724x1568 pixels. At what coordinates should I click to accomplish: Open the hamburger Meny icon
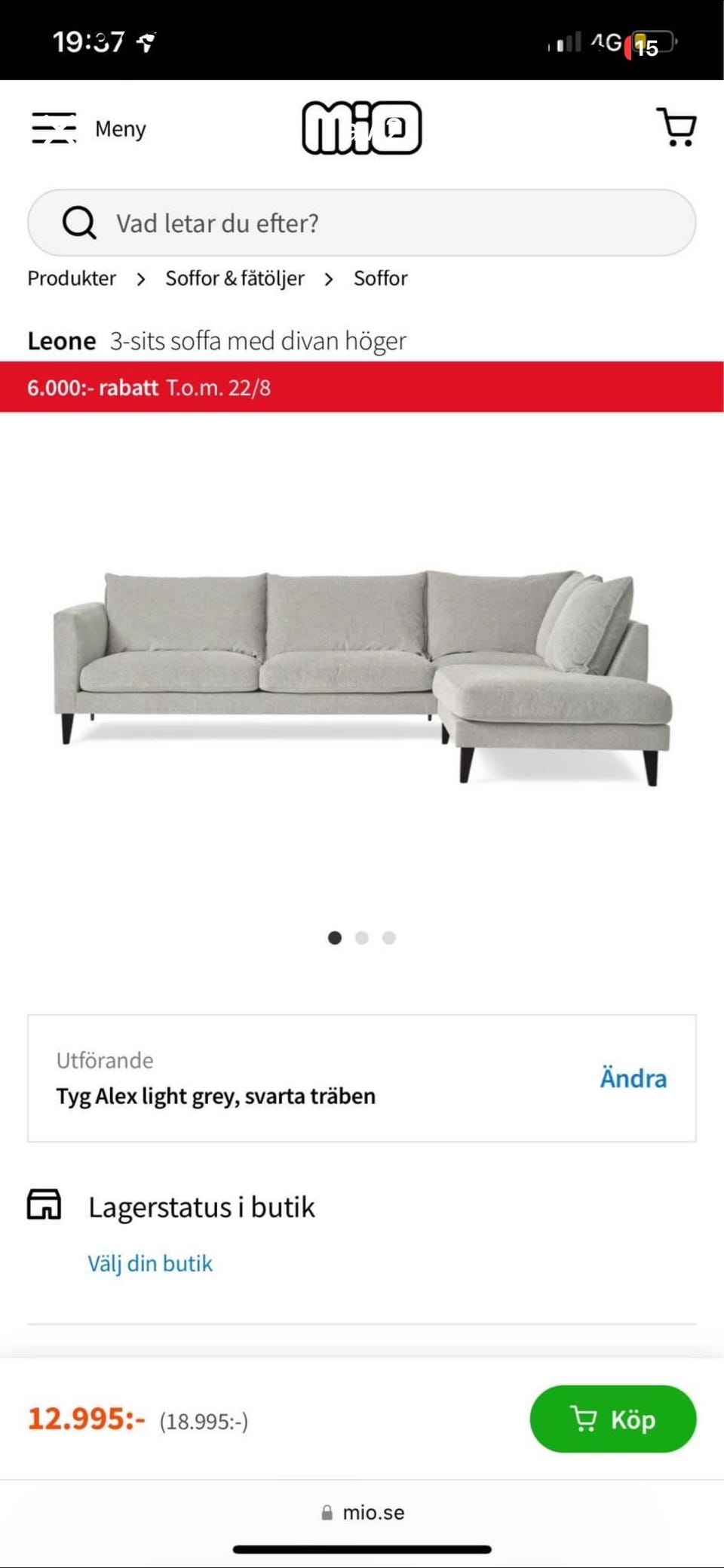point(54,128)
